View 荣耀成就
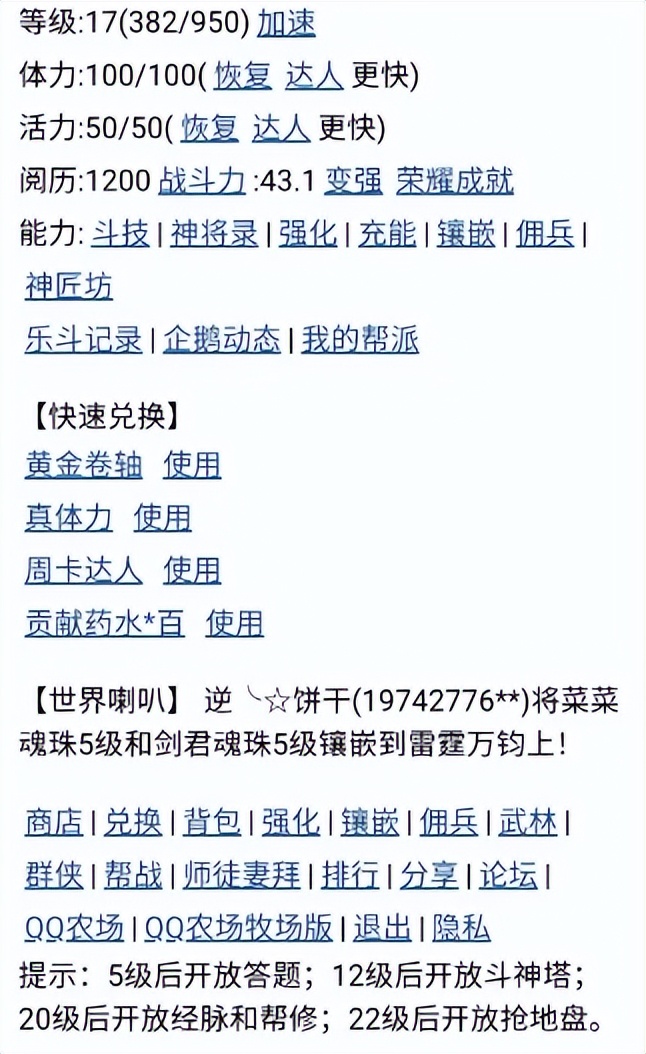 [454, 181]
